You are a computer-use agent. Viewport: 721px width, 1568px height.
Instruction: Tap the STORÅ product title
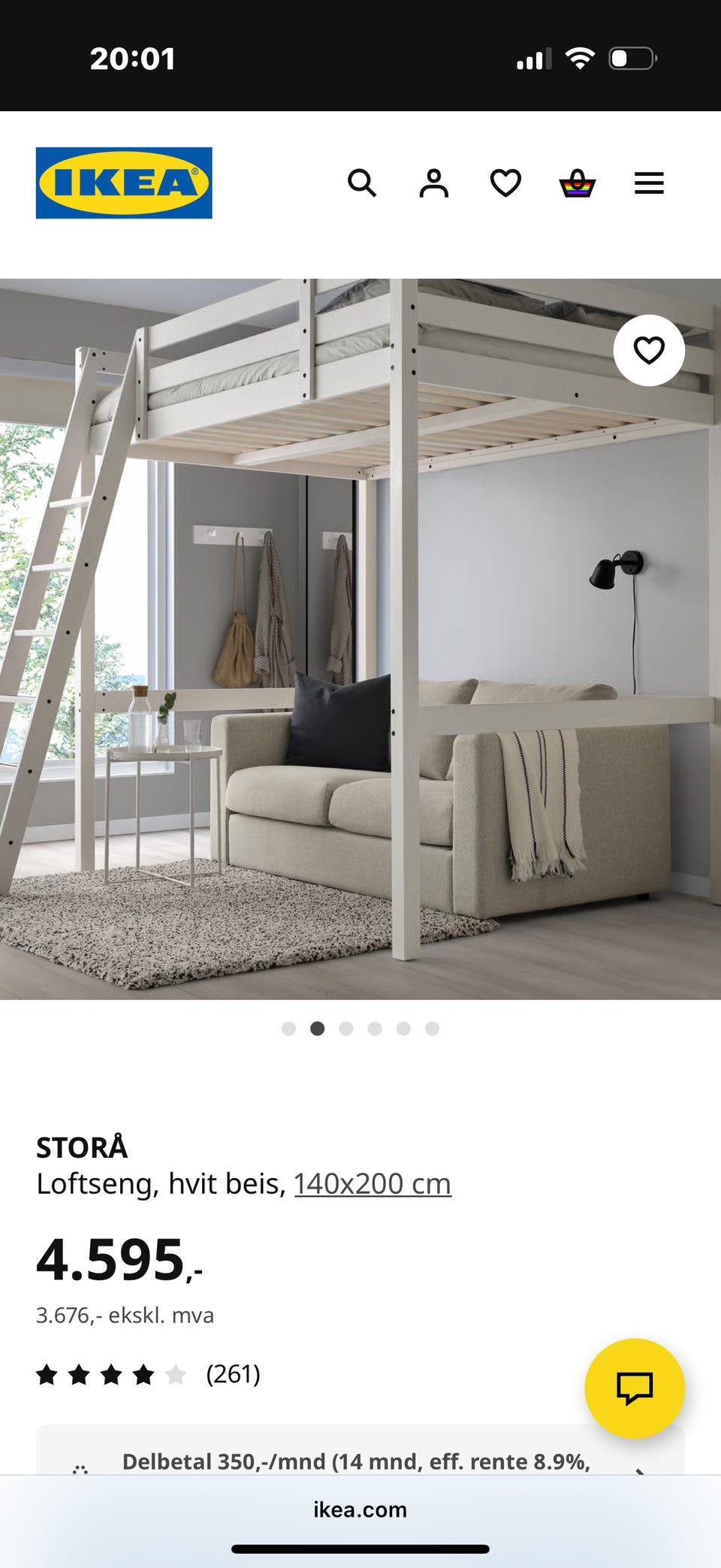[81, 1147]
